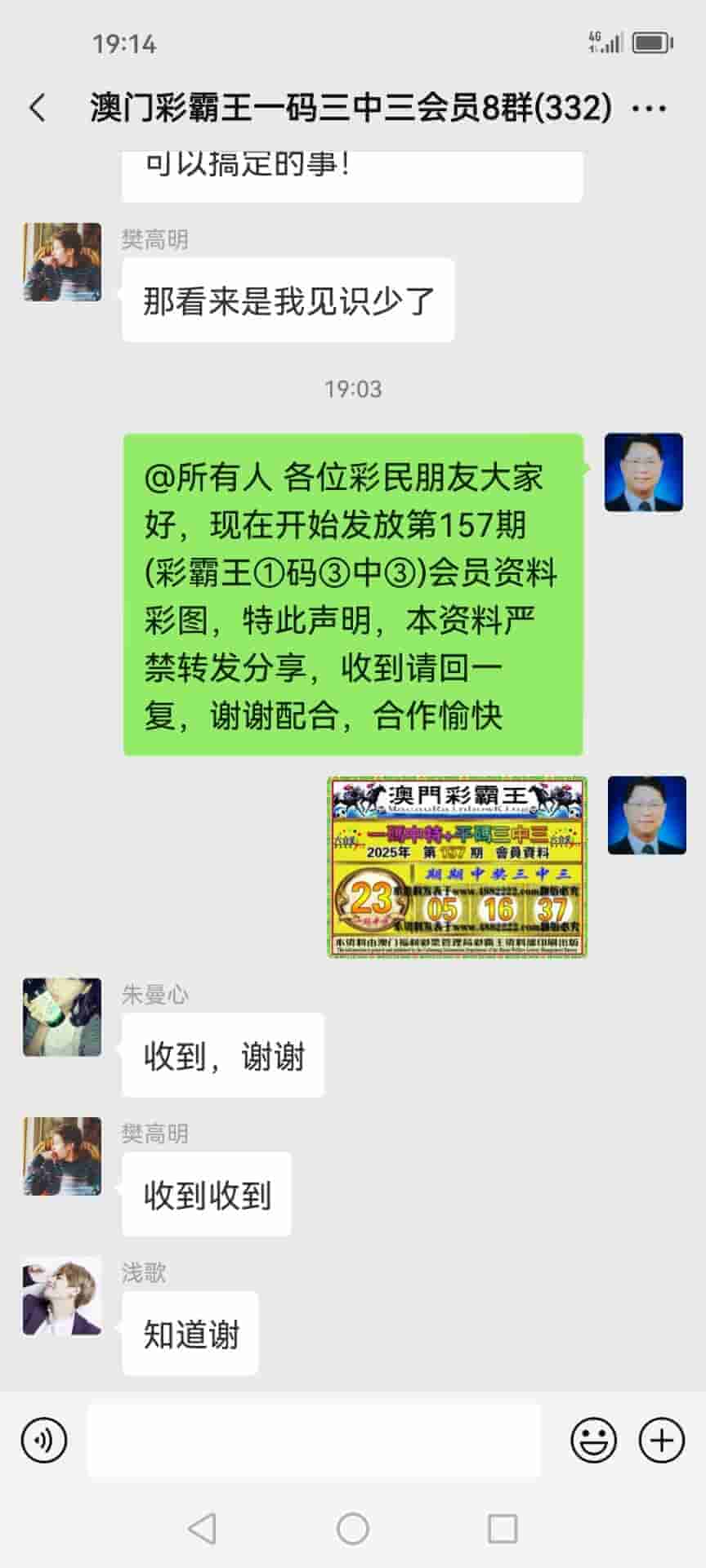View 朱曼心's profile avatar
Viewport: 706px width, 1568px height.
point(62,1017)
